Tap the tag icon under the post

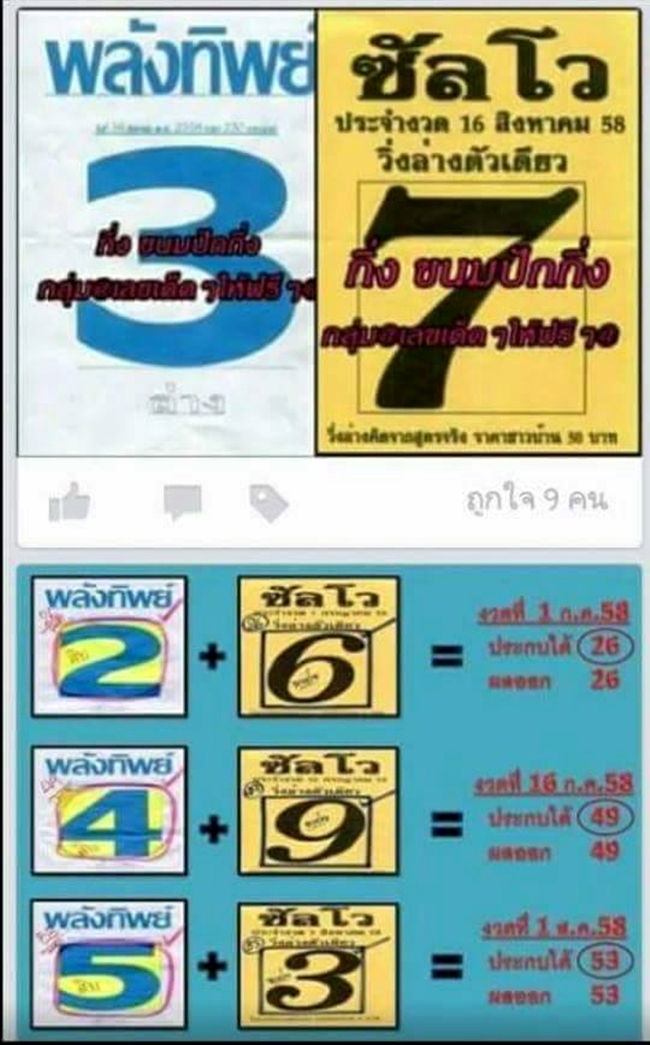(269, 503)
